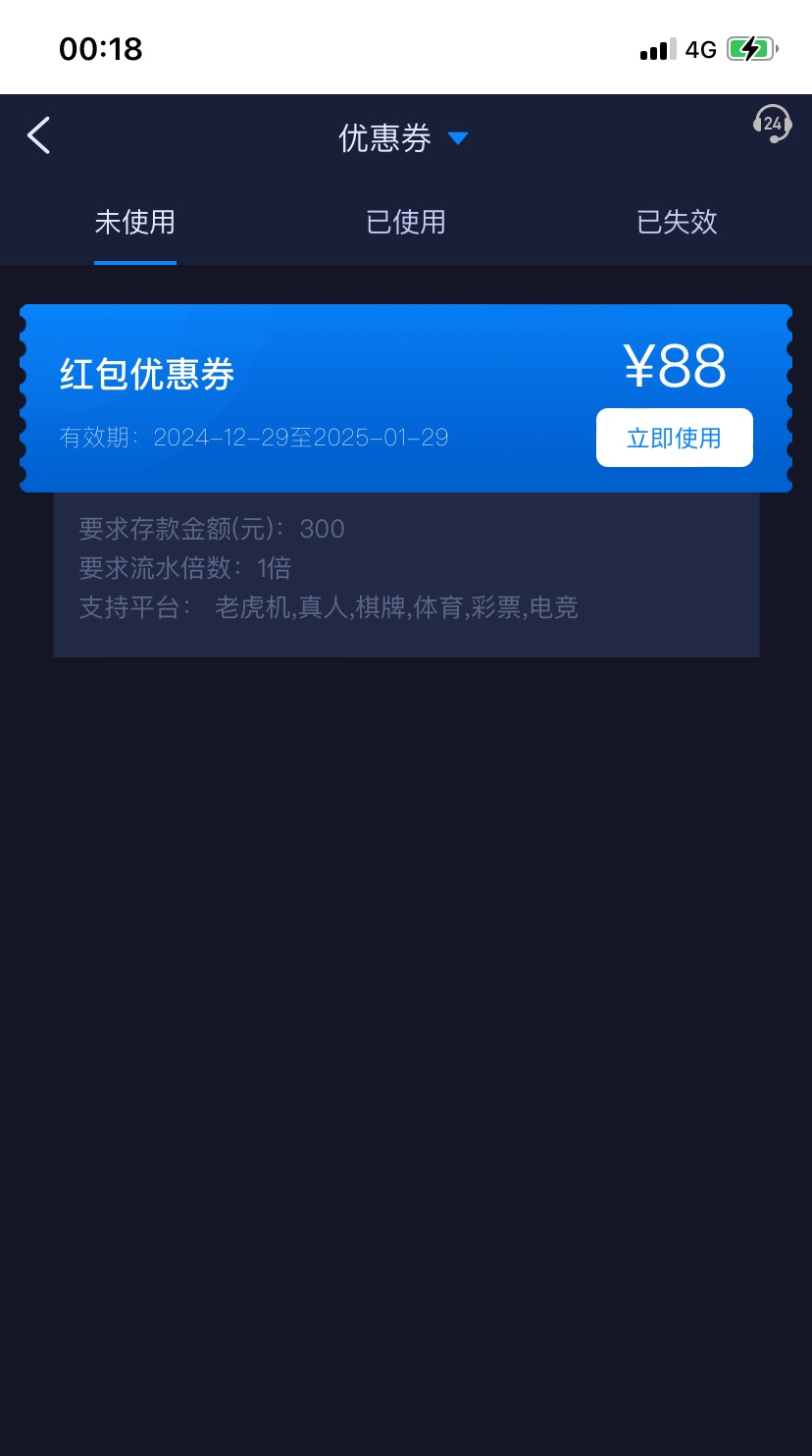Switch to the 已失效 tab
Screen dimensions: 812x1456
point(677,222)
